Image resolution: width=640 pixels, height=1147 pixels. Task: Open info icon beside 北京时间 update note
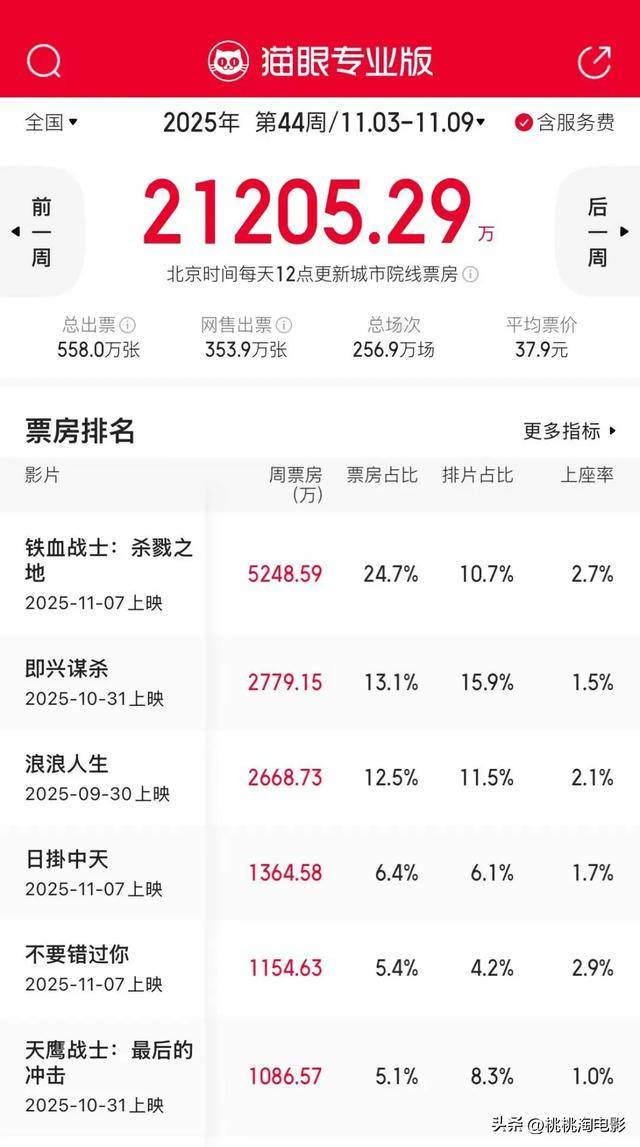point(471,274)
